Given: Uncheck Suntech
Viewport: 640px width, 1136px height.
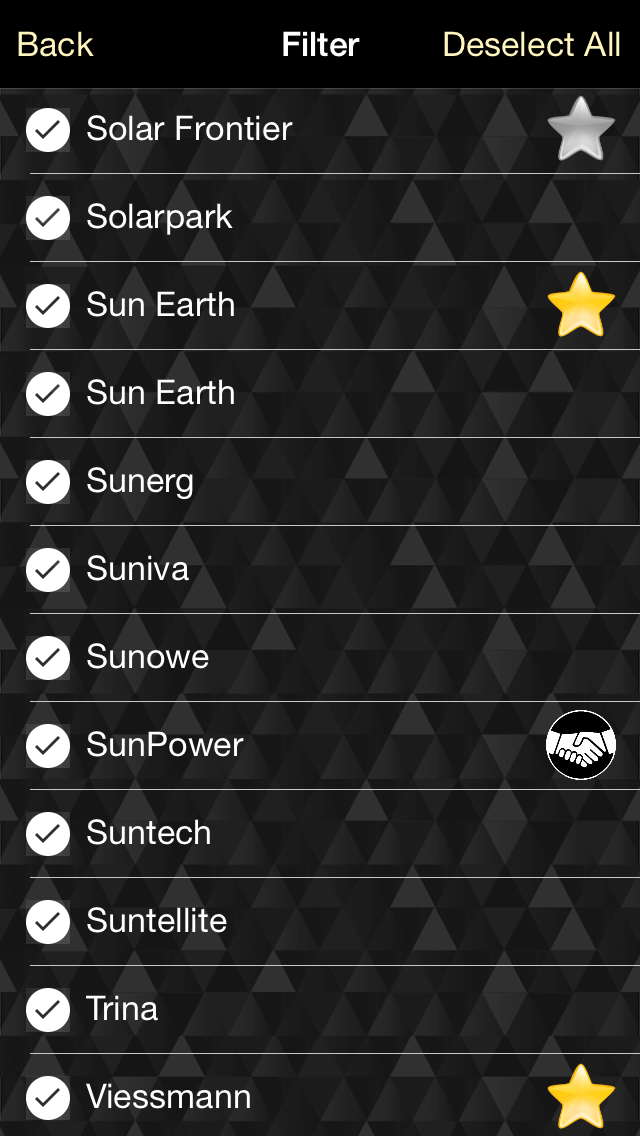Looking at the screenshot, I should [x=48, y=834].
